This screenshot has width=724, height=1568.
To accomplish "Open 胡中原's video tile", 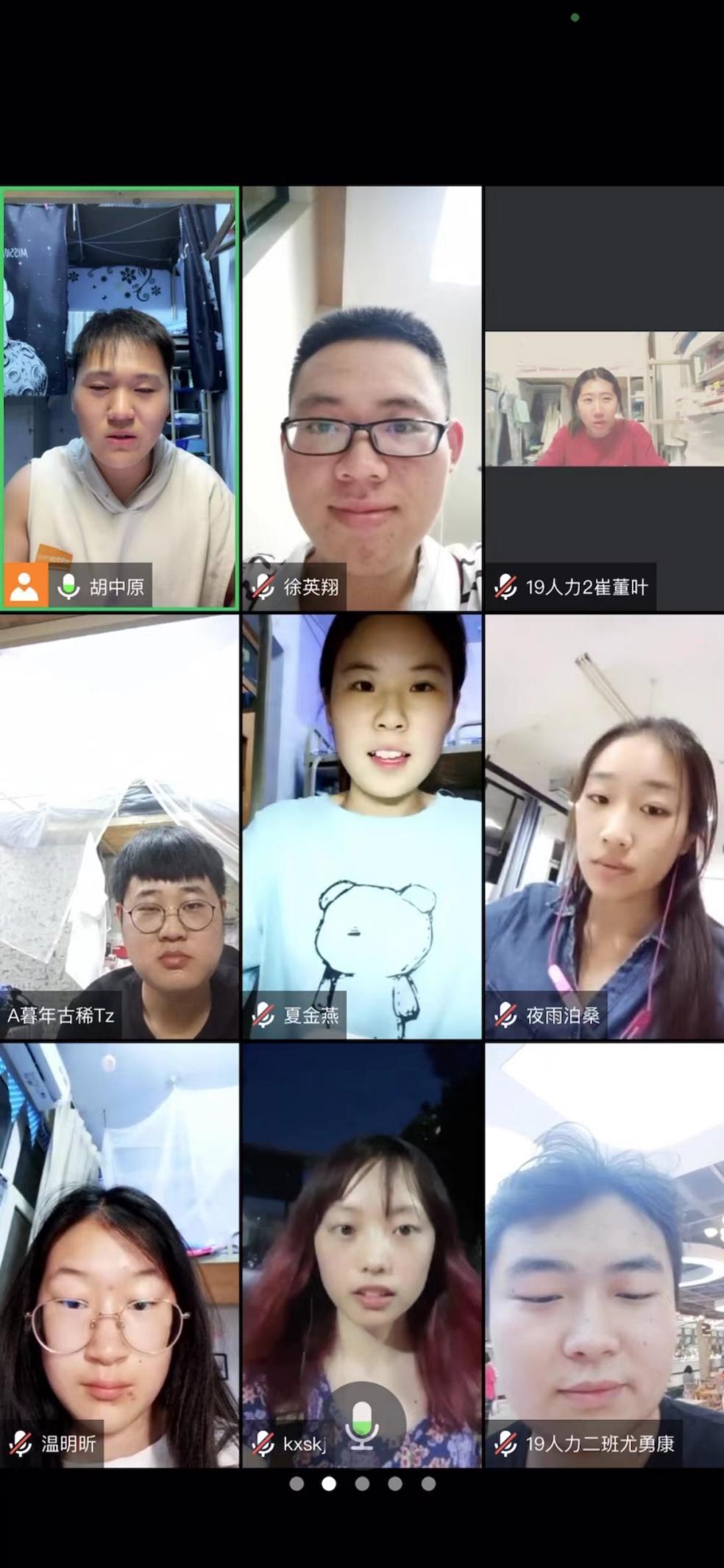I will (x=120, y=398).
